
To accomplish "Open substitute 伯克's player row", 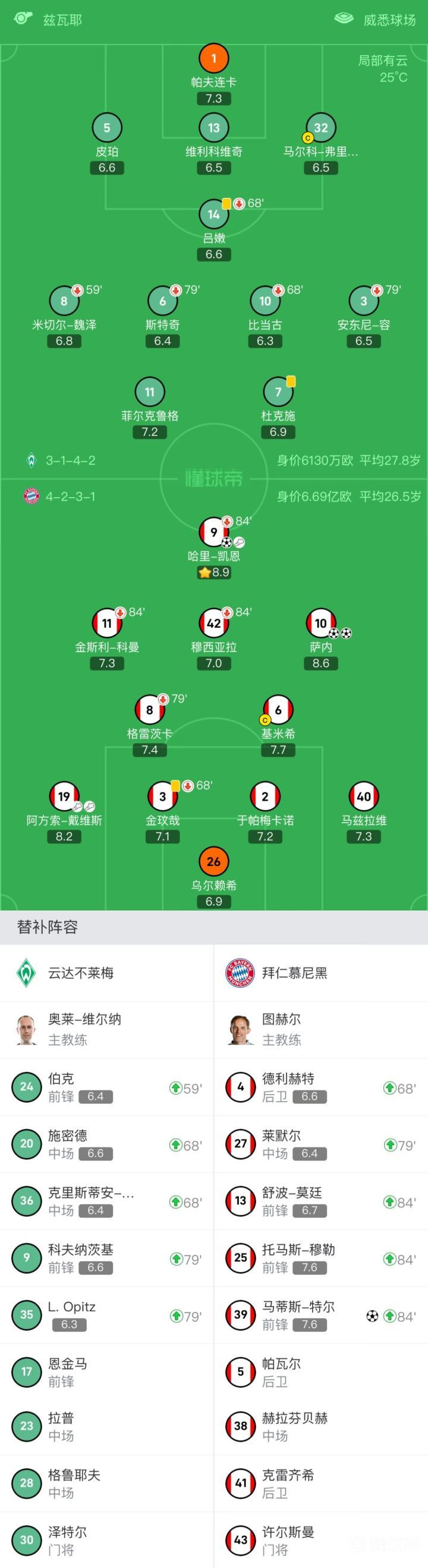I will 106,1087.
